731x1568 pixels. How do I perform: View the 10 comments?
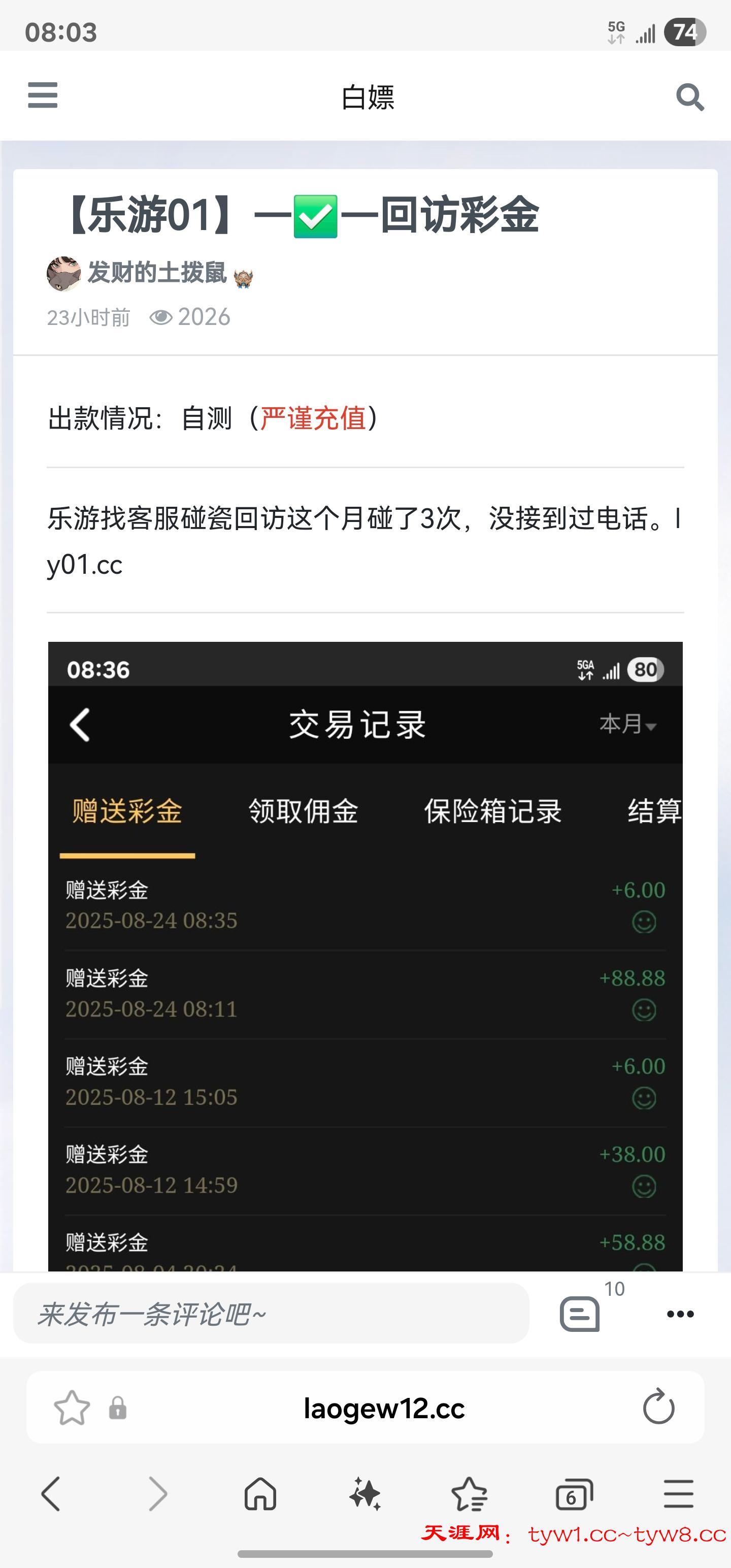[580, 1314]
